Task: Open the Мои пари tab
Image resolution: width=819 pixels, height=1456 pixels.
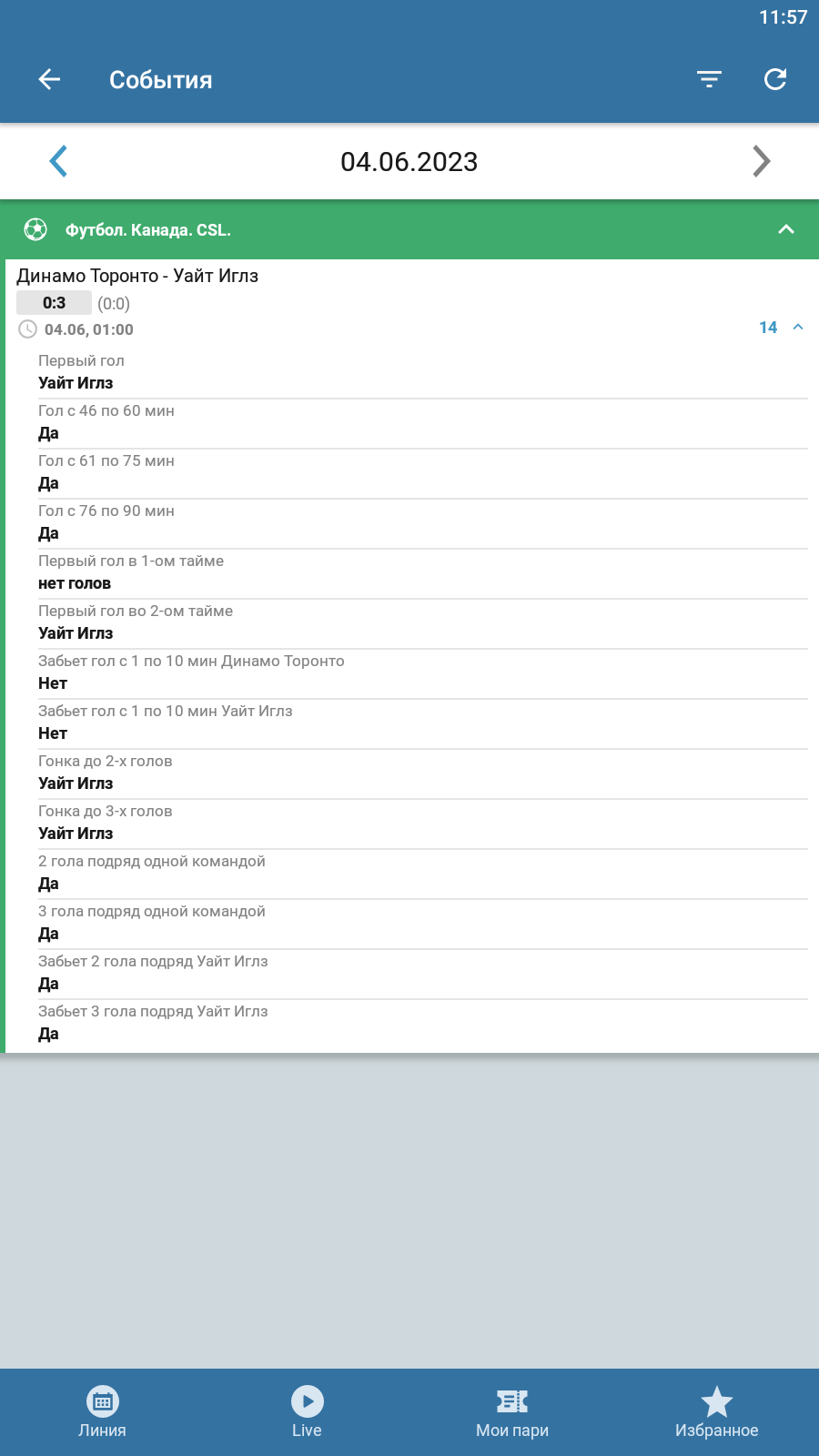Action: click(x=511, y=1412)
